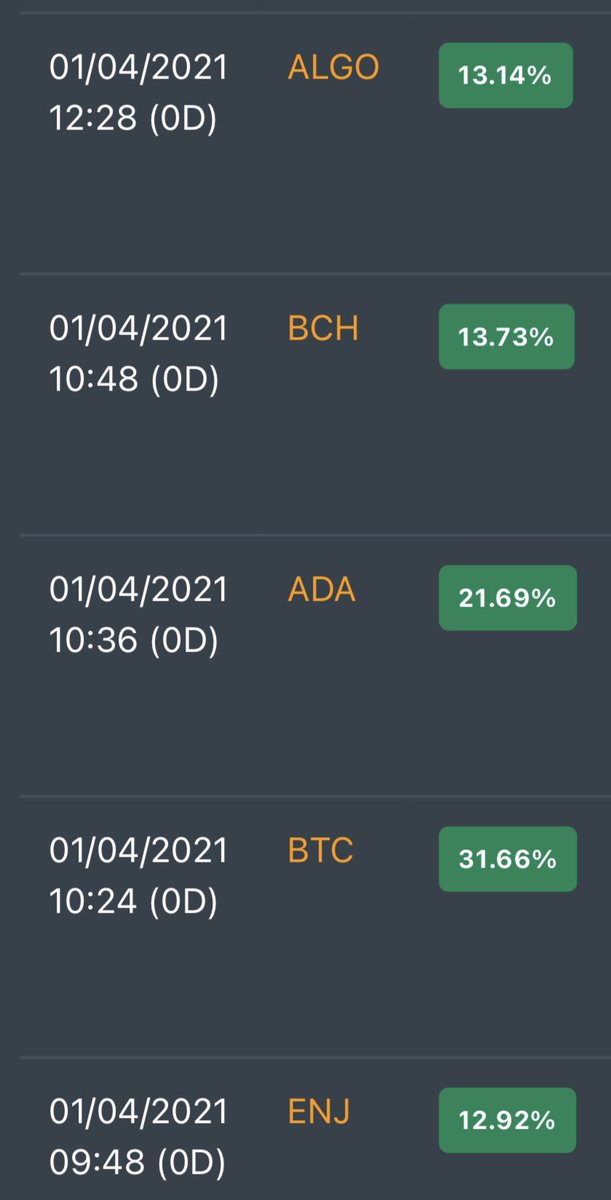The width and height of the screenshot is (611, 1200).
Task: Open the ENJ coin link
Action: tap(319, 1112)
